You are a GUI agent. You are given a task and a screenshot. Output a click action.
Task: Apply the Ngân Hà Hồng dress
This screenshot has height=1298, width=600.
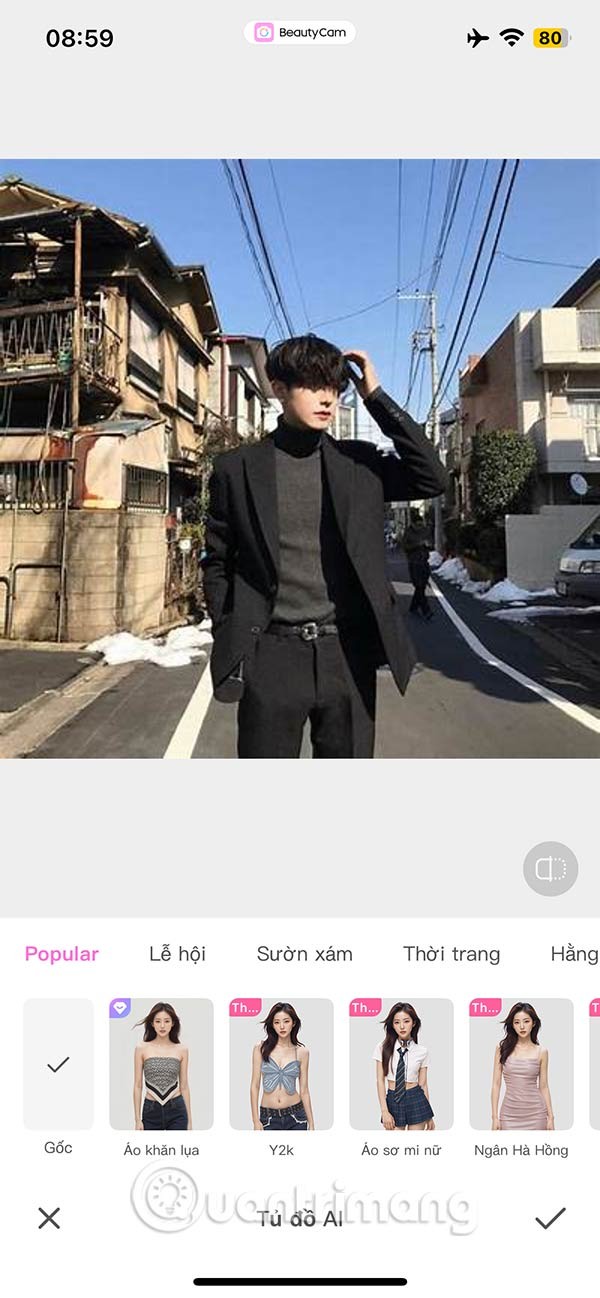[x=521, y=1065]
